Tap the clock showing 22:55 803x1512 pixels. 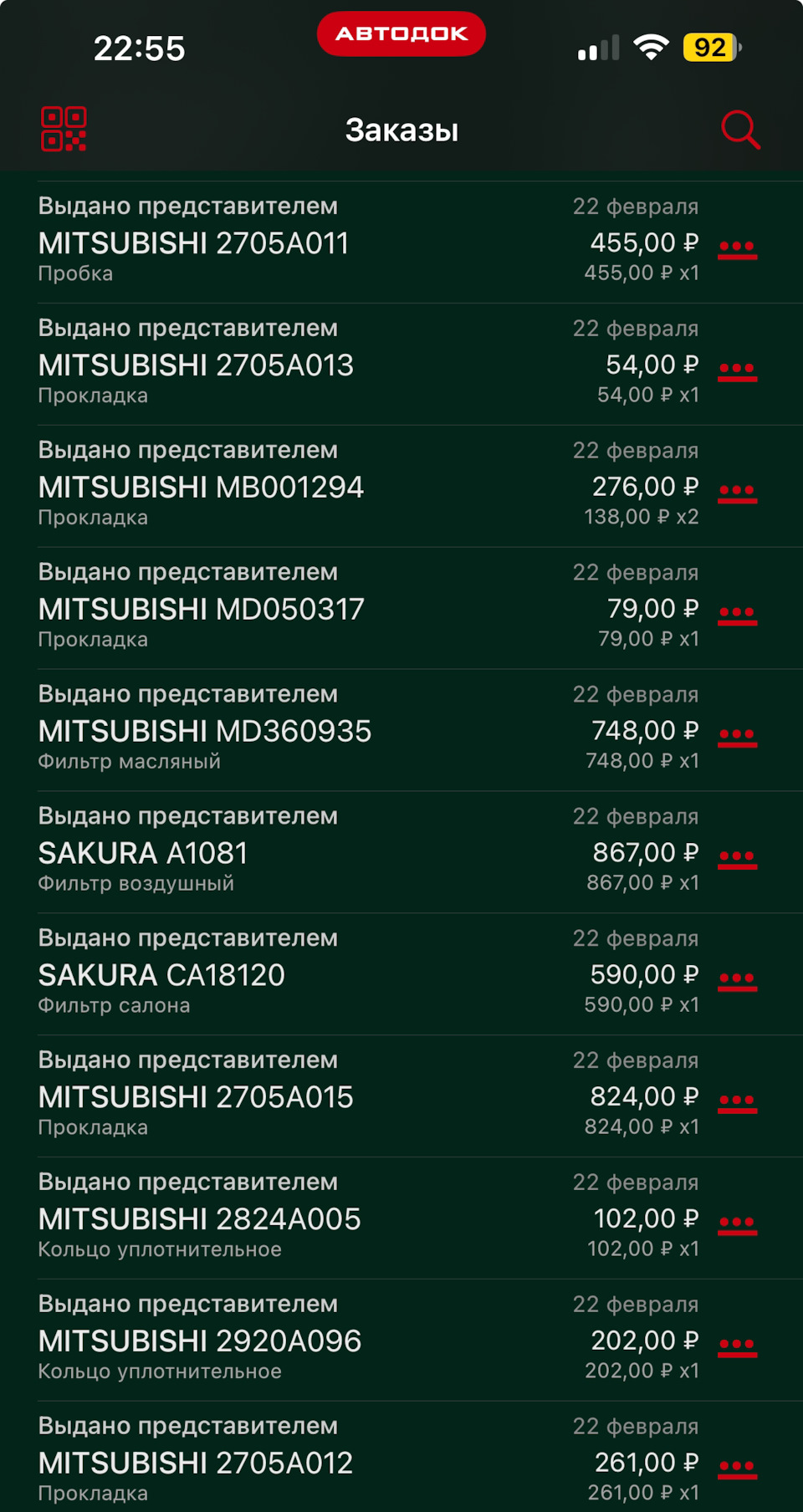pyautogui.click(x=139, y=49)
